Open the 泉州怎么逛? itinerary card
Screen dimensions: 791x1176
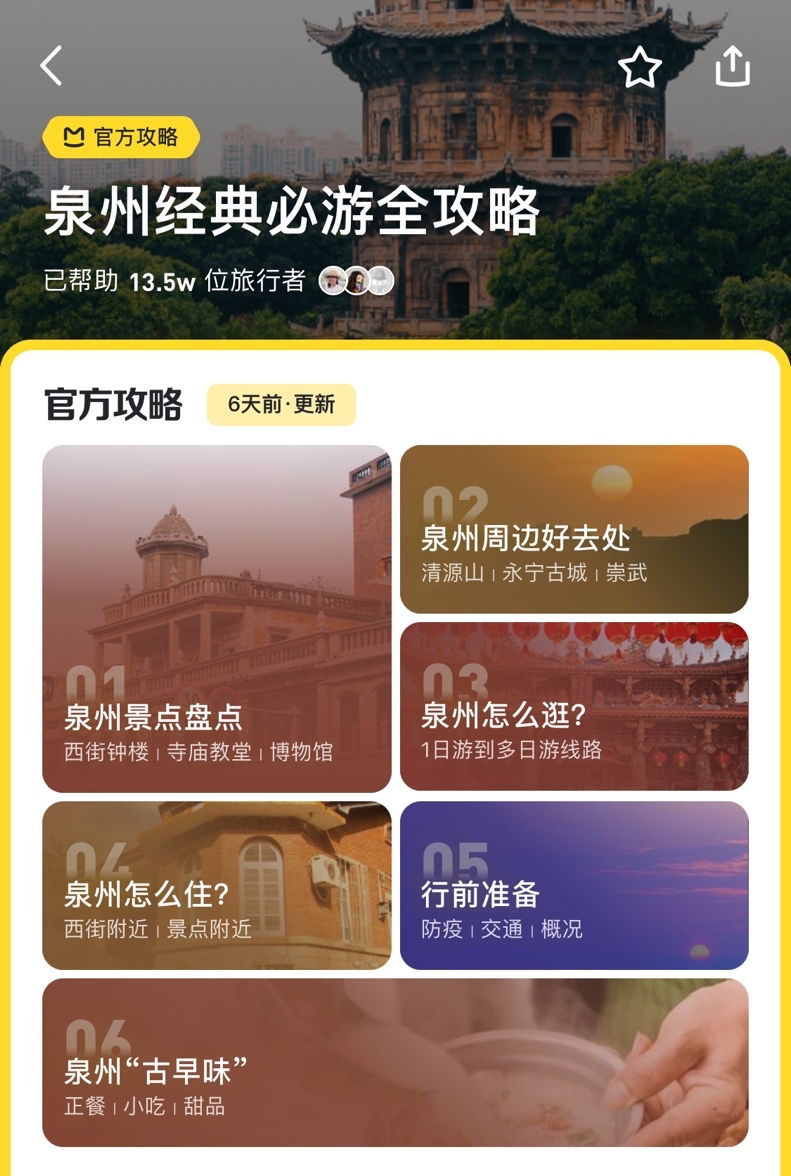click(x=574, y=706)
